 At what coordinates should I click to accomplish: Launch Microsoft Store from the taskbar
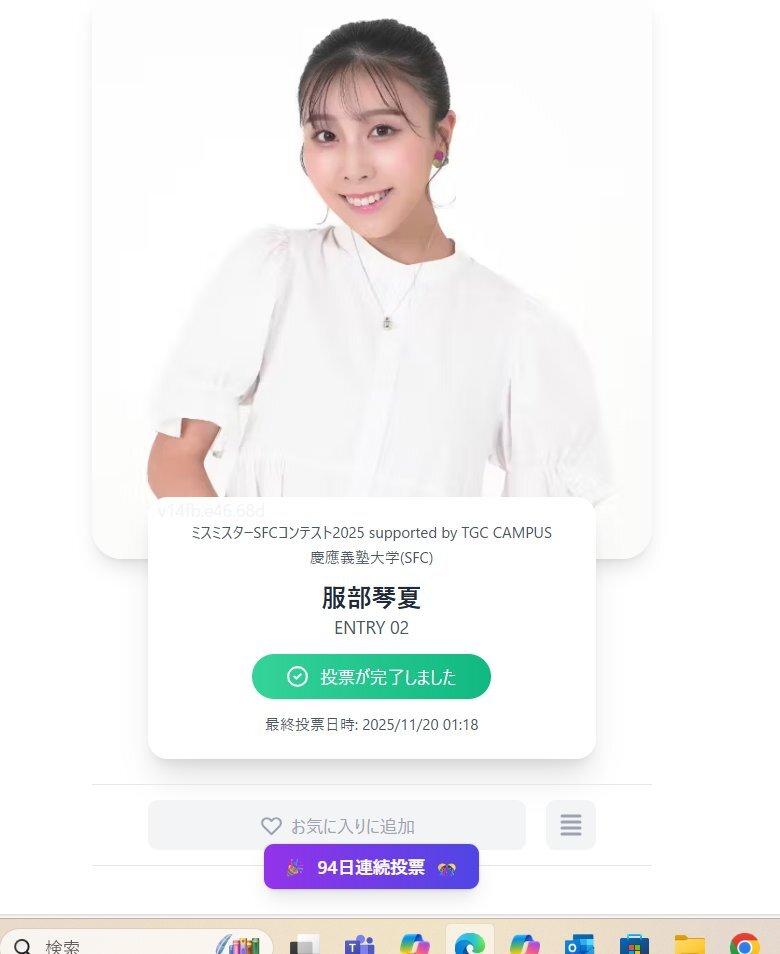pos(634,945)
